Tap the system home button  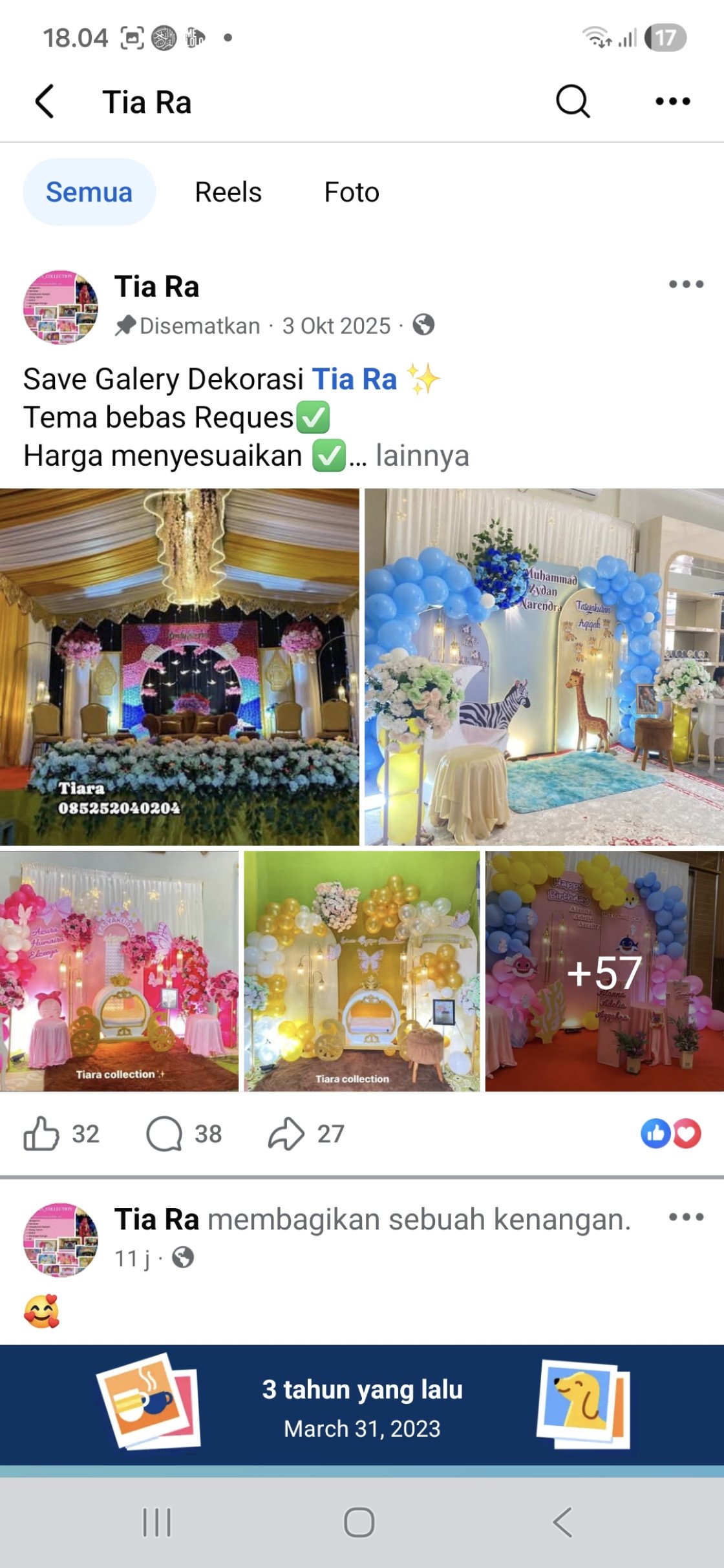(x=359, y=1523)
